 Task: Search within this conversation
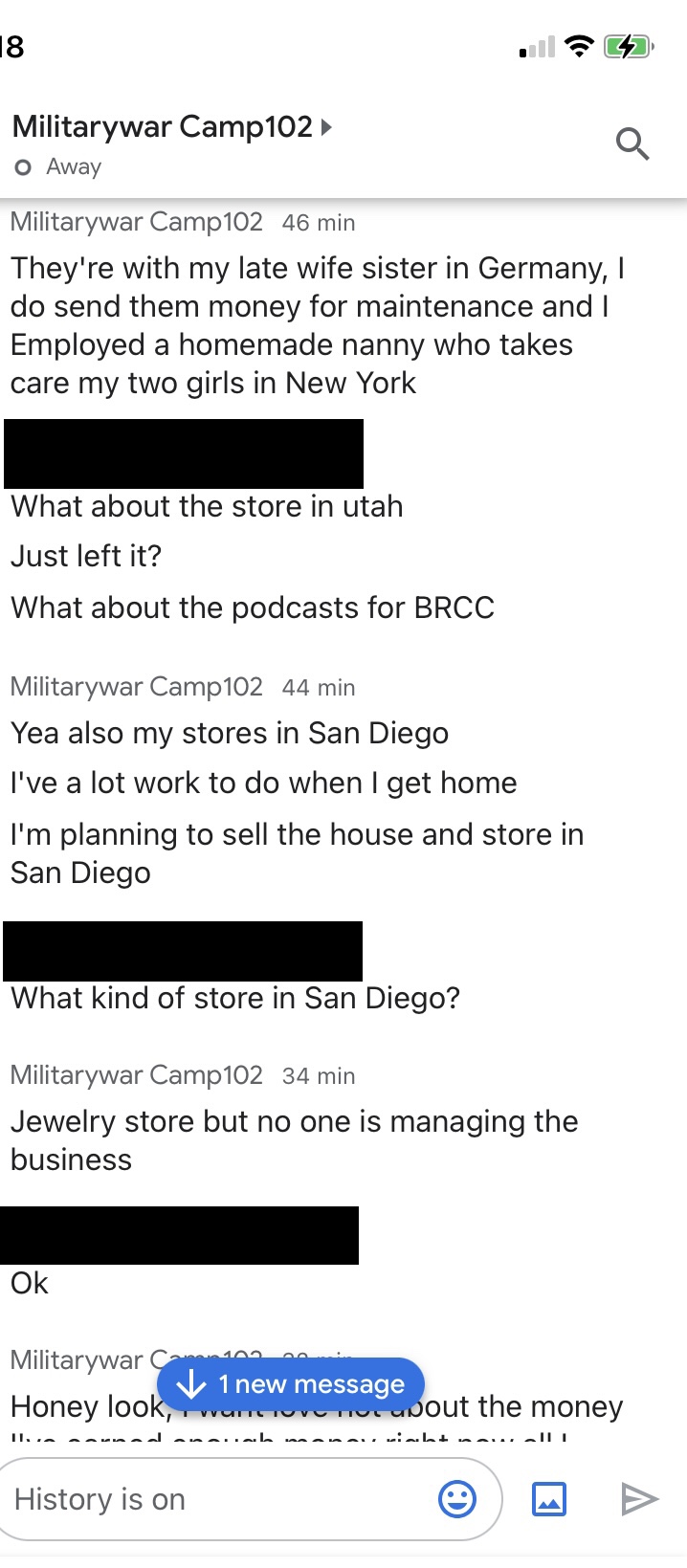(x=632, y=144)
